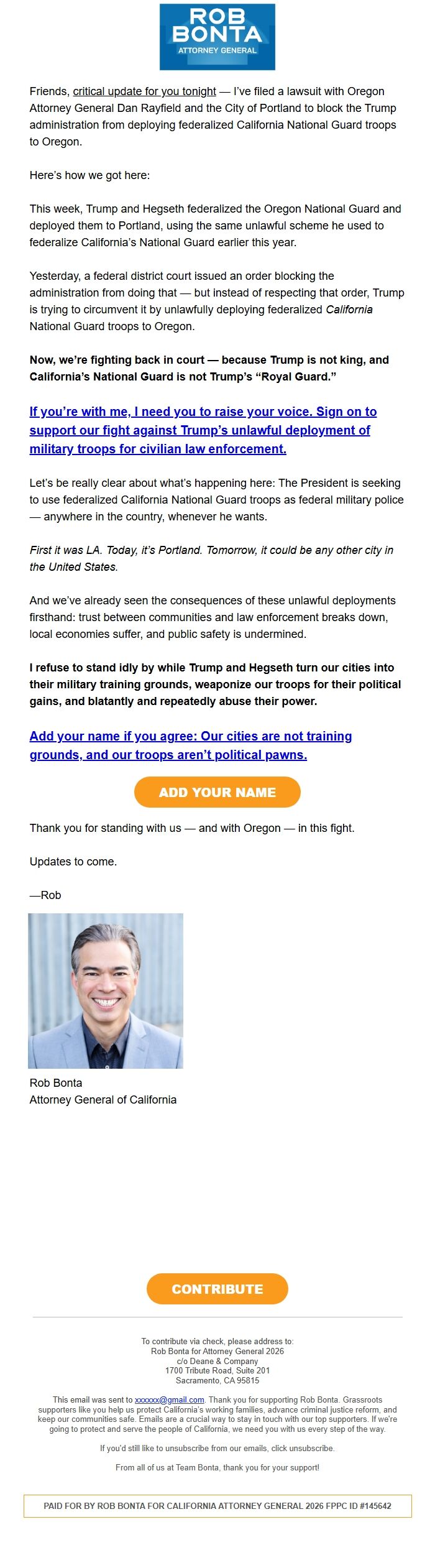Tap the ADD YOUR NAME button
The image size is (435, 1568).
point(217,791)
